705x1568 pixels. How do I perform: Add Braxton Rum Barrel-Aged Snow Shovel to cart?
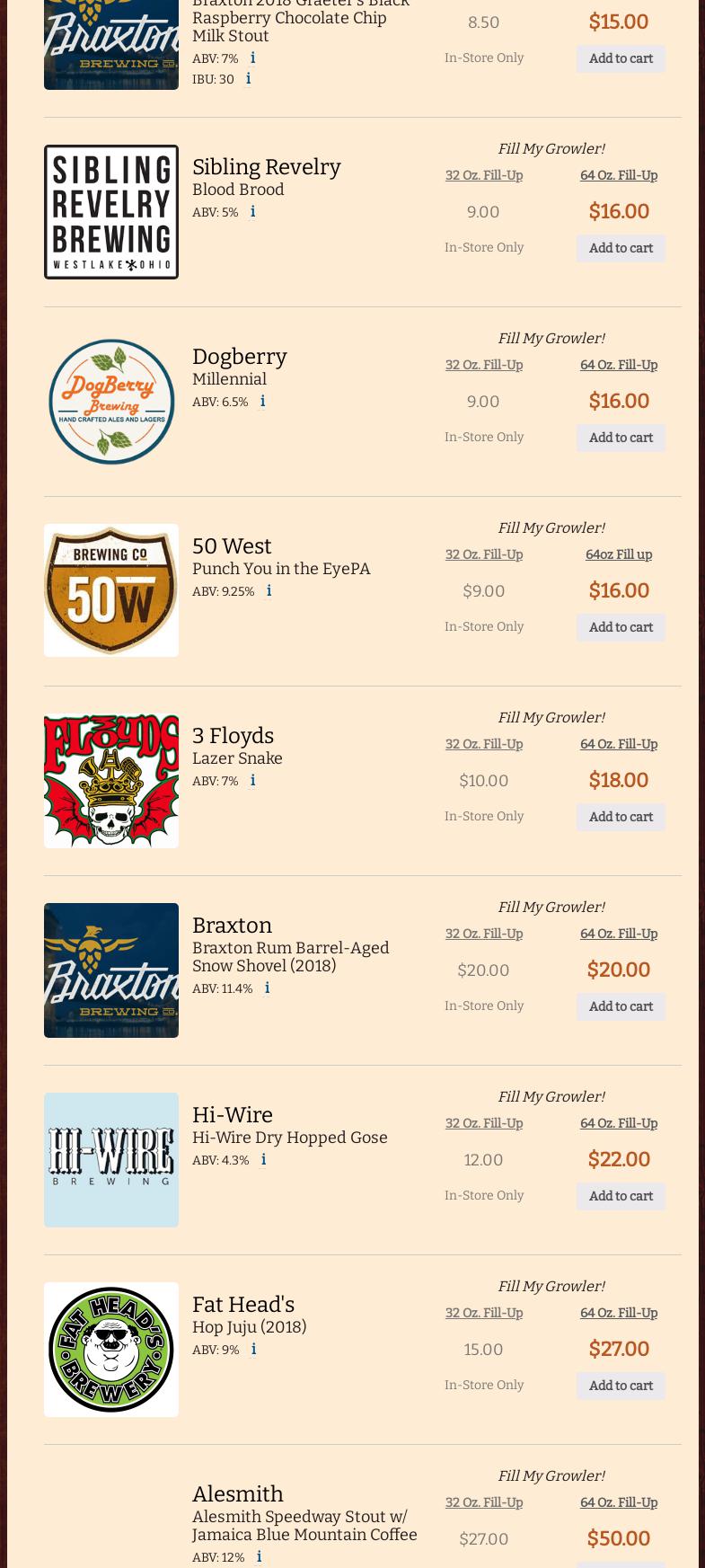click(x=621, y=1006)
